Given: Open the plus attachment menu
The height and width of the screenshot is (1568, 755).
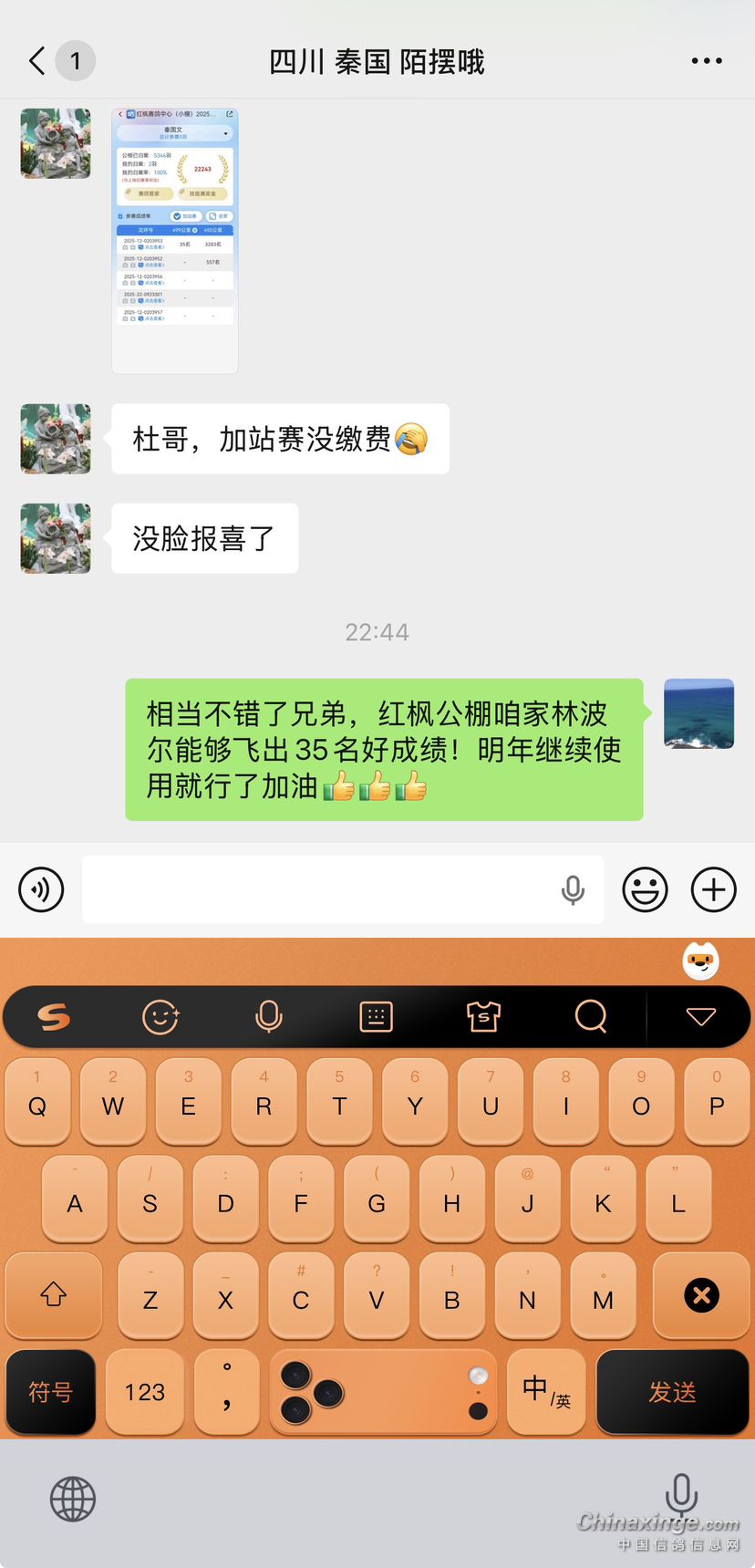Looking at the screenshot, I should pos(713,889).
